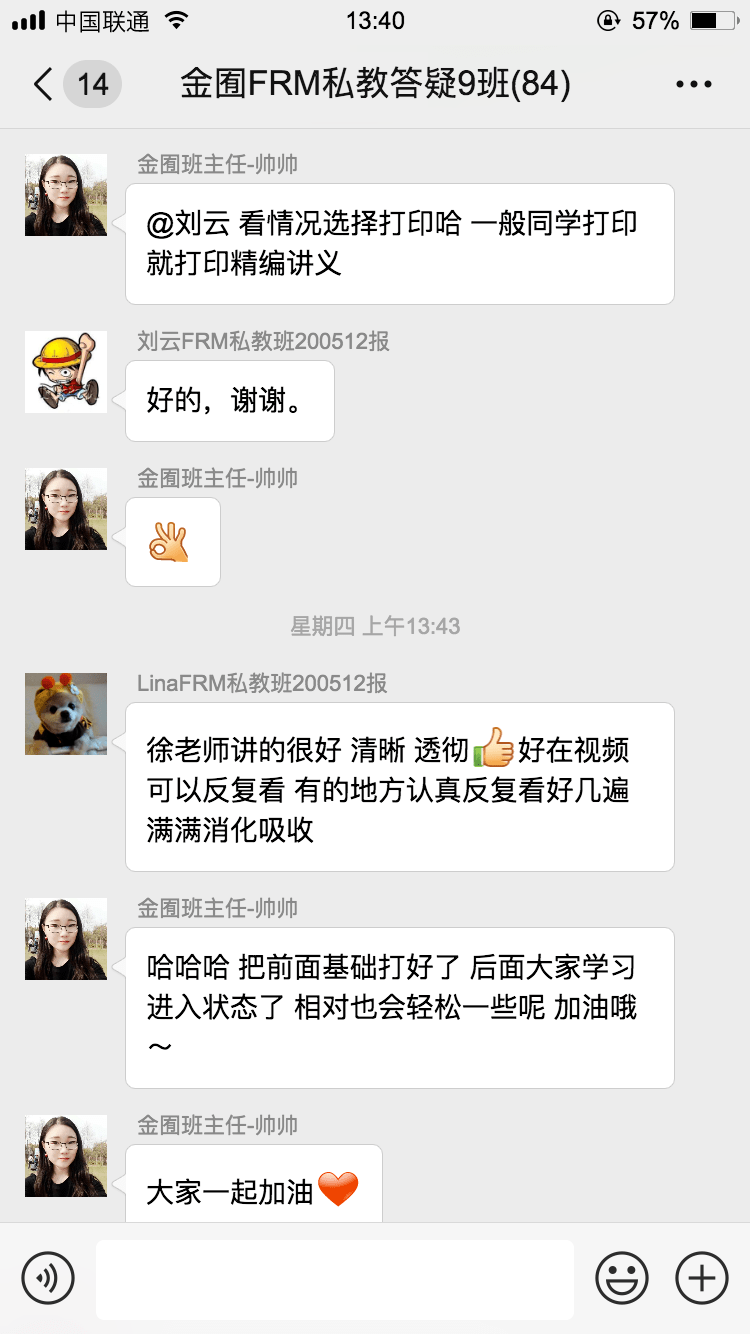Open the emoji picker
This screenshot has width=750, height=1334.
pos(622,1278)
